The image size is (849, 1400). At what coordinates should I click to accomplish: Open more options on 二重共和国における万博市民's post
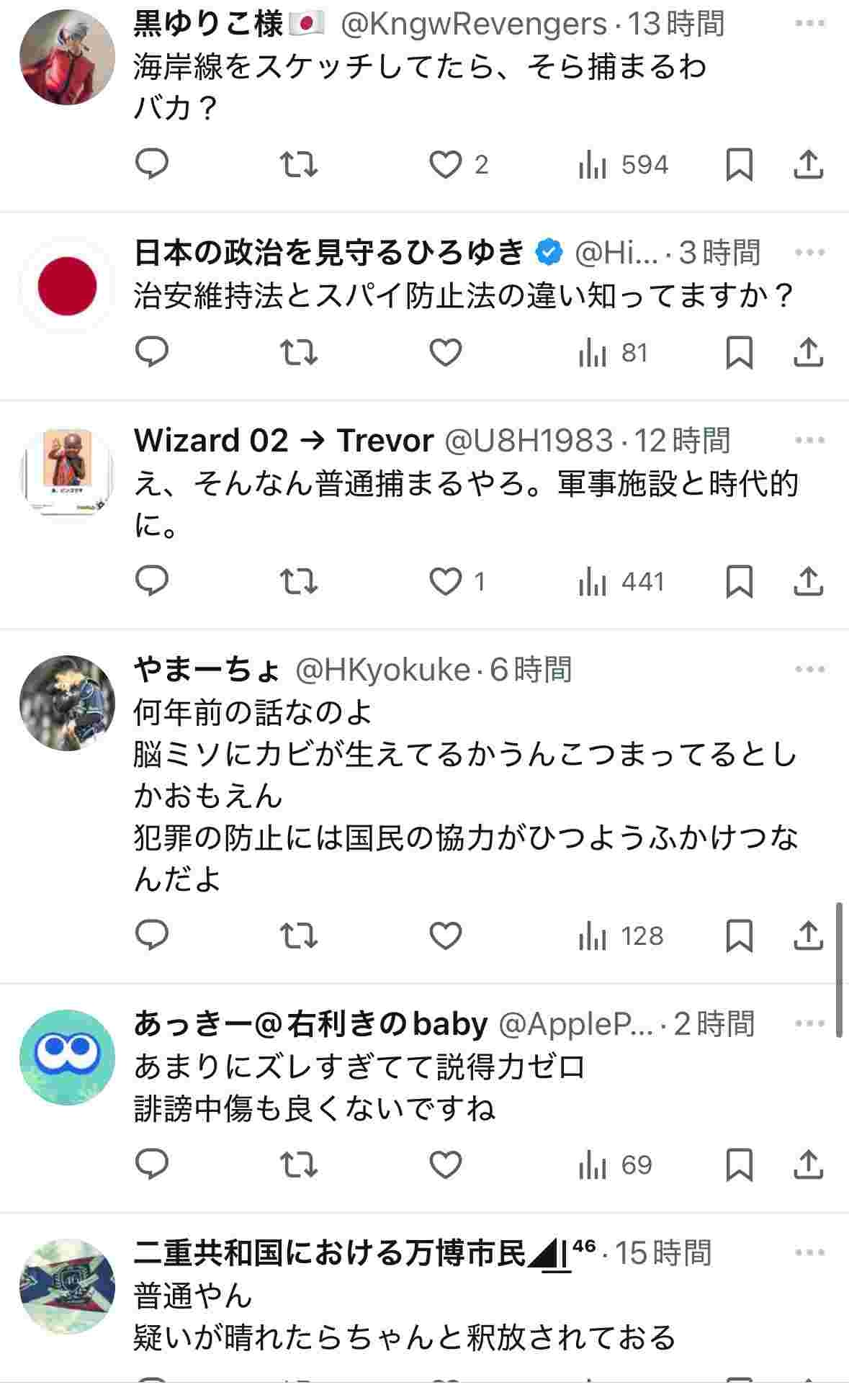point(809,1252)
